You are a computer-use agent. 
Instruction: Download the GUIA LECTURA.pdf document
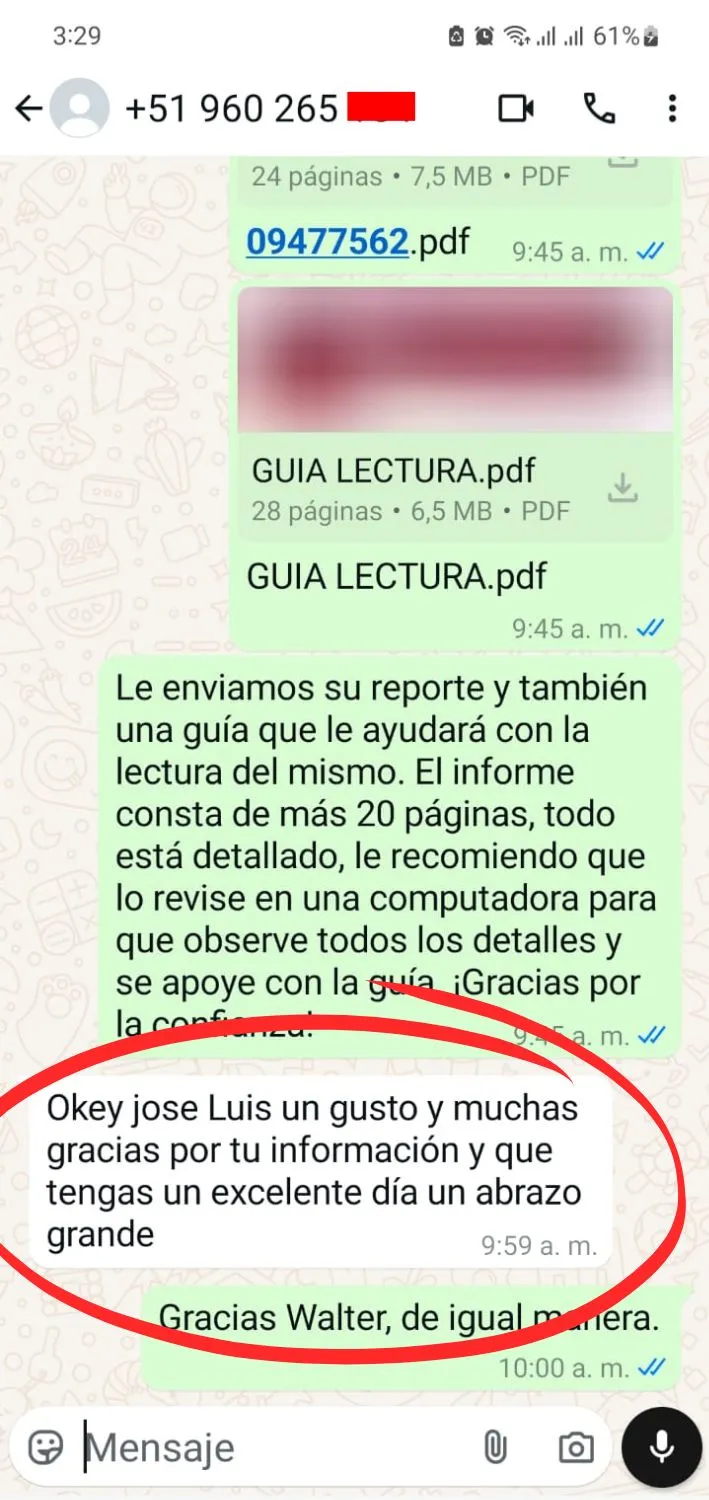623,488
